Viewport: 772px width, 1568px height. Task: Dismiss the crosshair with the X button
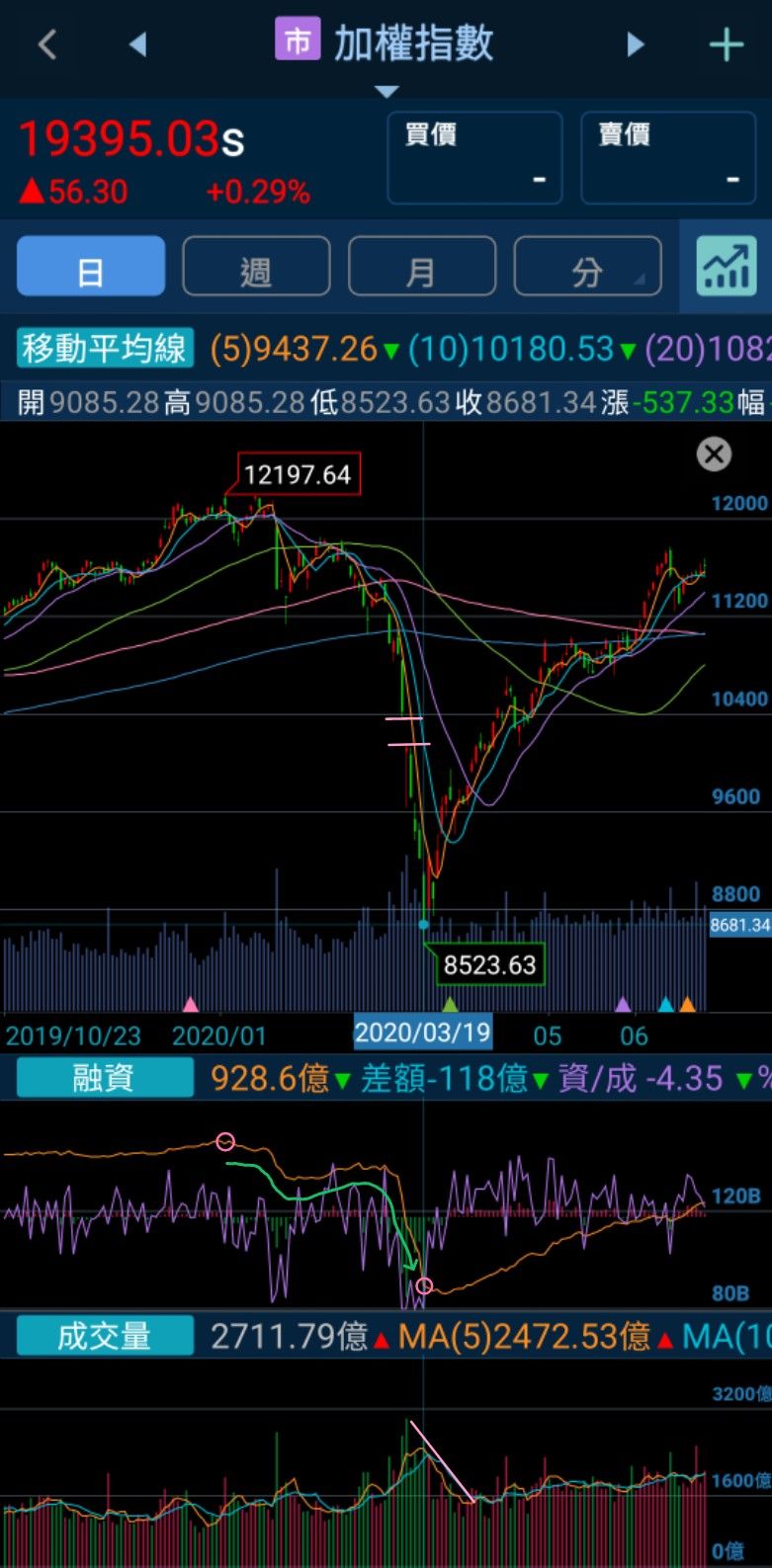(714, 454)
